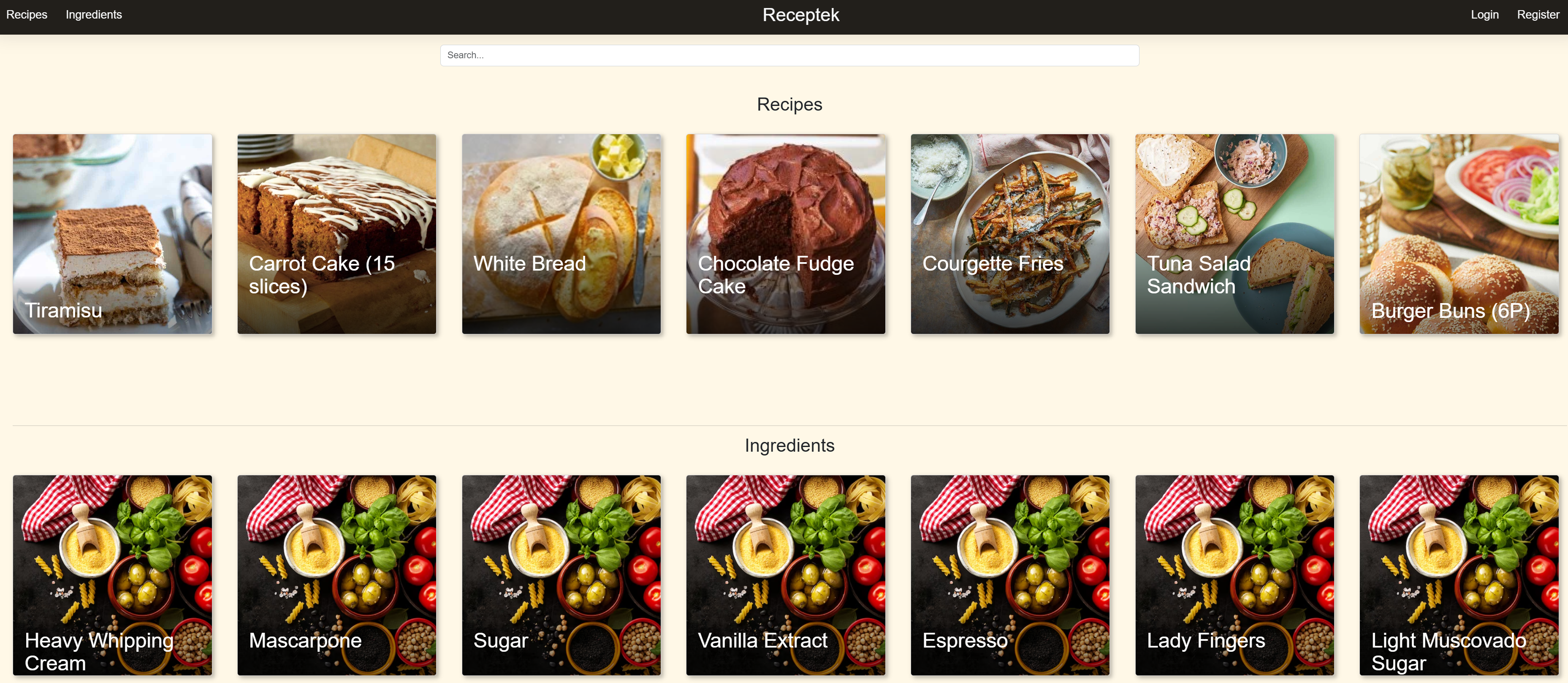Open the Ingredients nav link
Image resolution: width=1568 pixels, height=683 pixels.
tap(94, 15)
